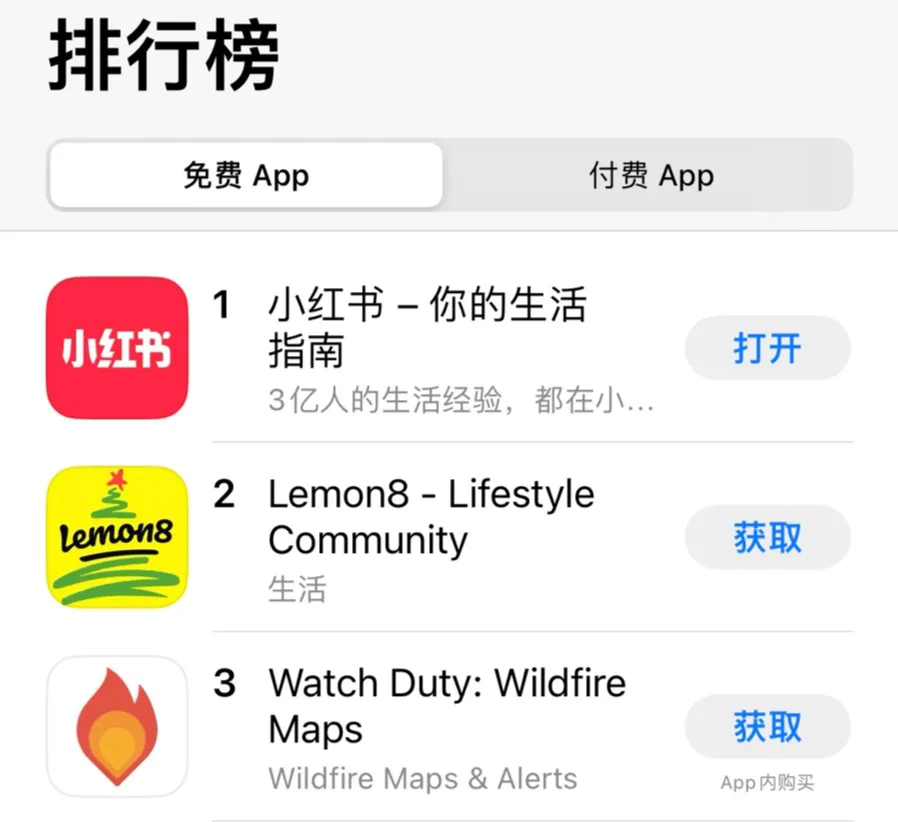This screenshot has width=898, height=822.
Task: View Lemon8 - Lifestyle Community details
Action: [x=431, y=517]
